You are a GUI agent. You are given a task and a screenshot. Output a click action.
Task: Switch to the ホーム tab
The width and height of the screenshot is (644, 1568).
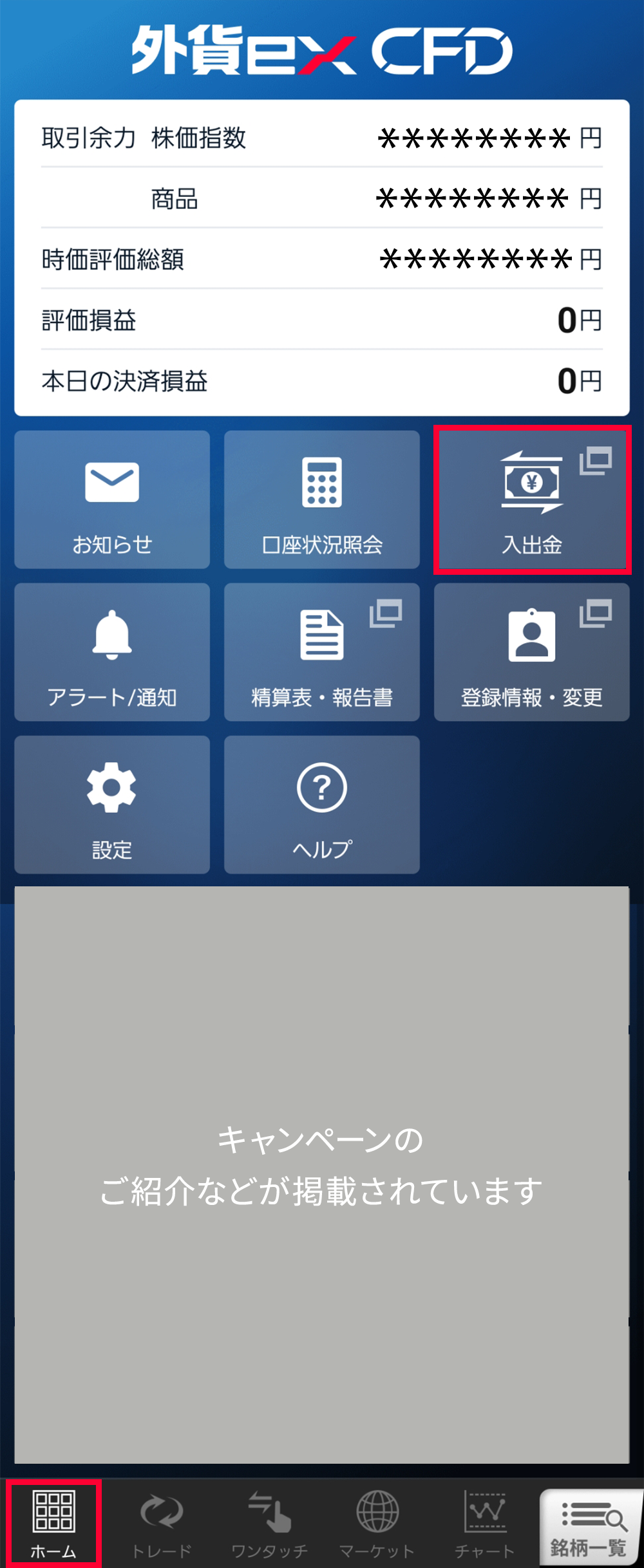pyautogui.click(x=53, y=1523)
